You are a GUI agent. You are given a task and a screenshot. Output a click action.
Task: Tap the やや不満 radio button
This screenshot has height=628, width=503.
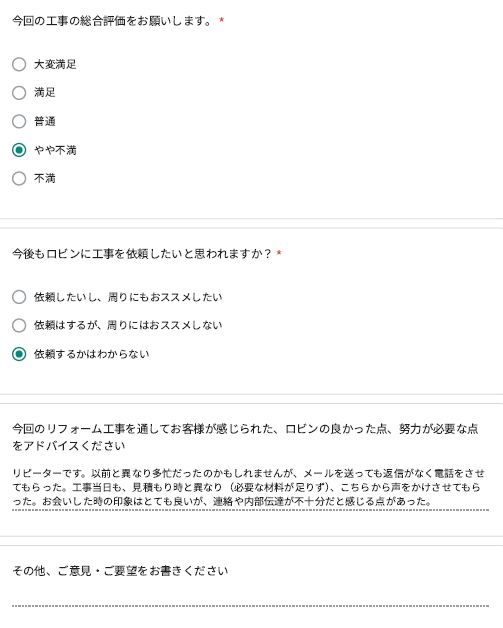click(x=19, y=150)
